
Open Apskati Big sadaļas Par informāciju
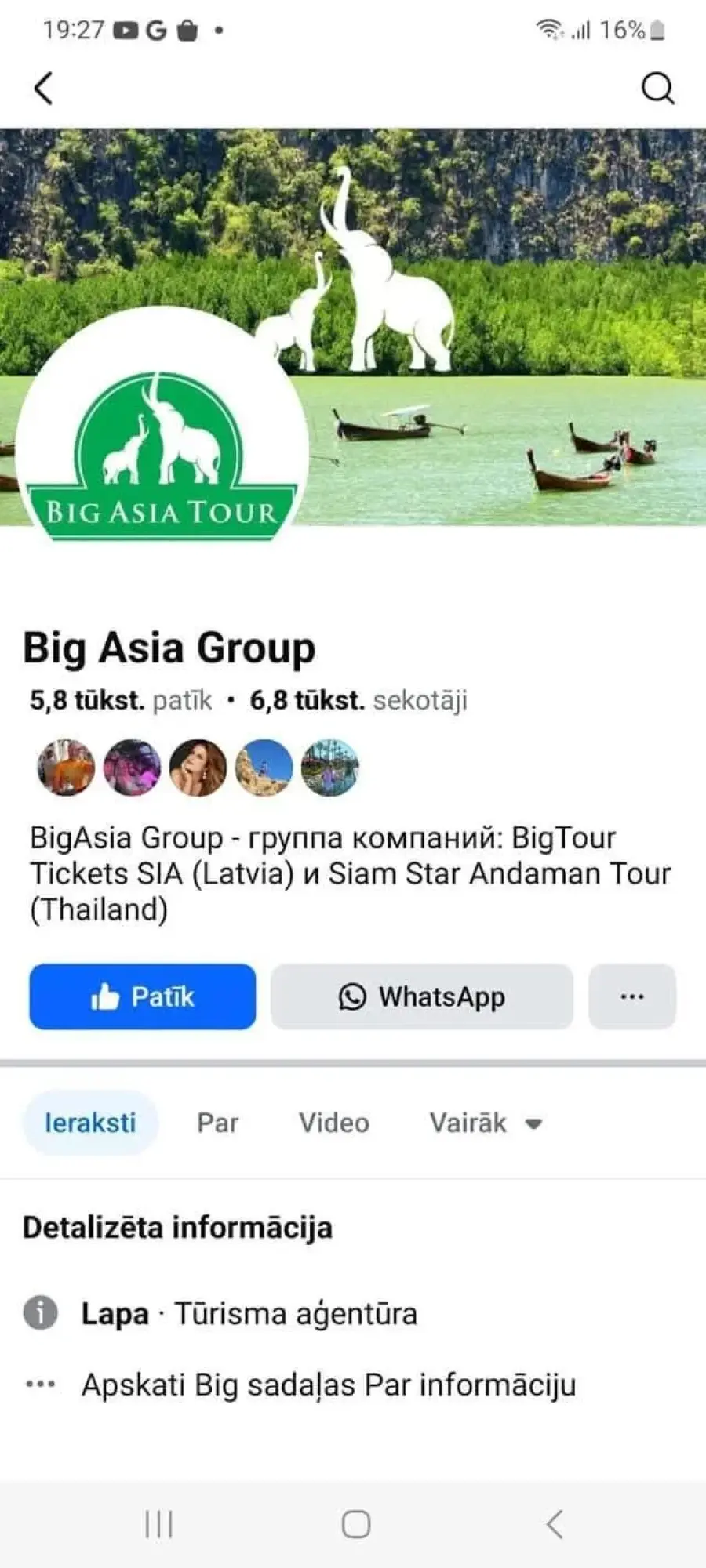click(x=329, y=1385)
